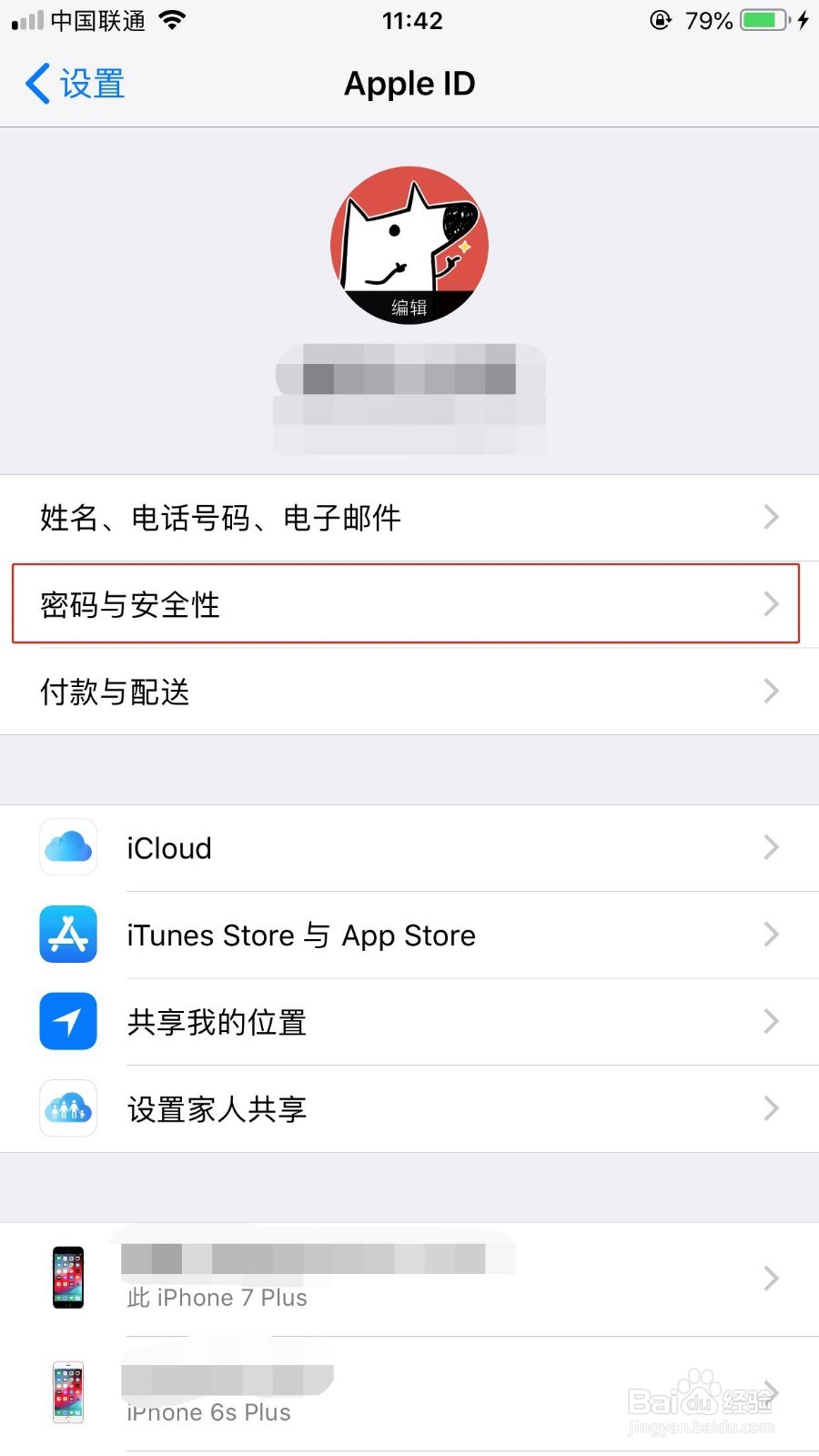819x1456 pixels.
Task: Open the 设置家人共享 family sharing icon
Action: pos(67,1108)
